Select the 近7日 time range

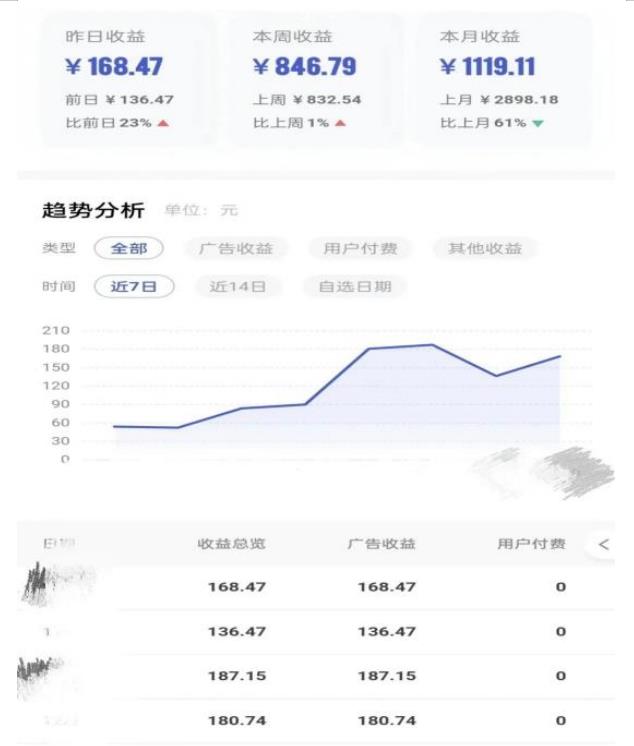pyautogui.click(x=134, y=286)
